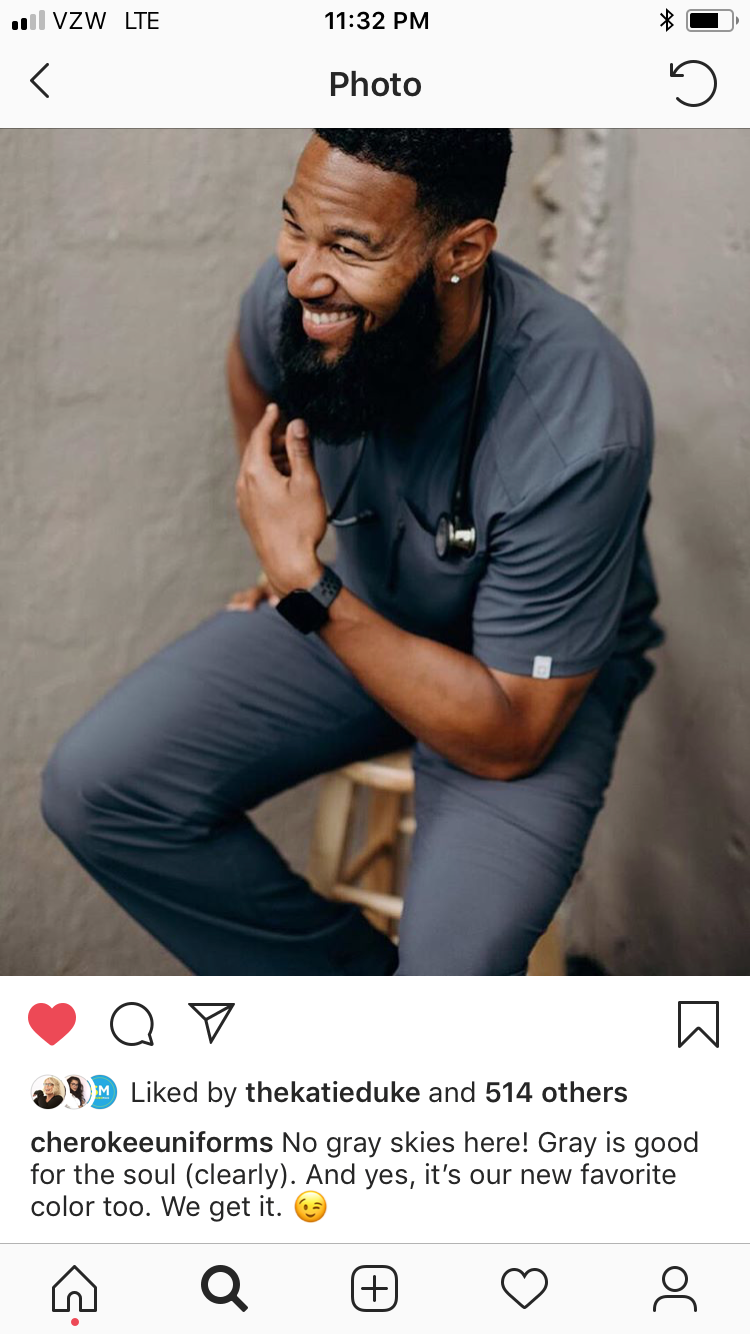Open cherokeeuniforms profile from the caption
This screenshot has width=750, height=1334.
152,1142
